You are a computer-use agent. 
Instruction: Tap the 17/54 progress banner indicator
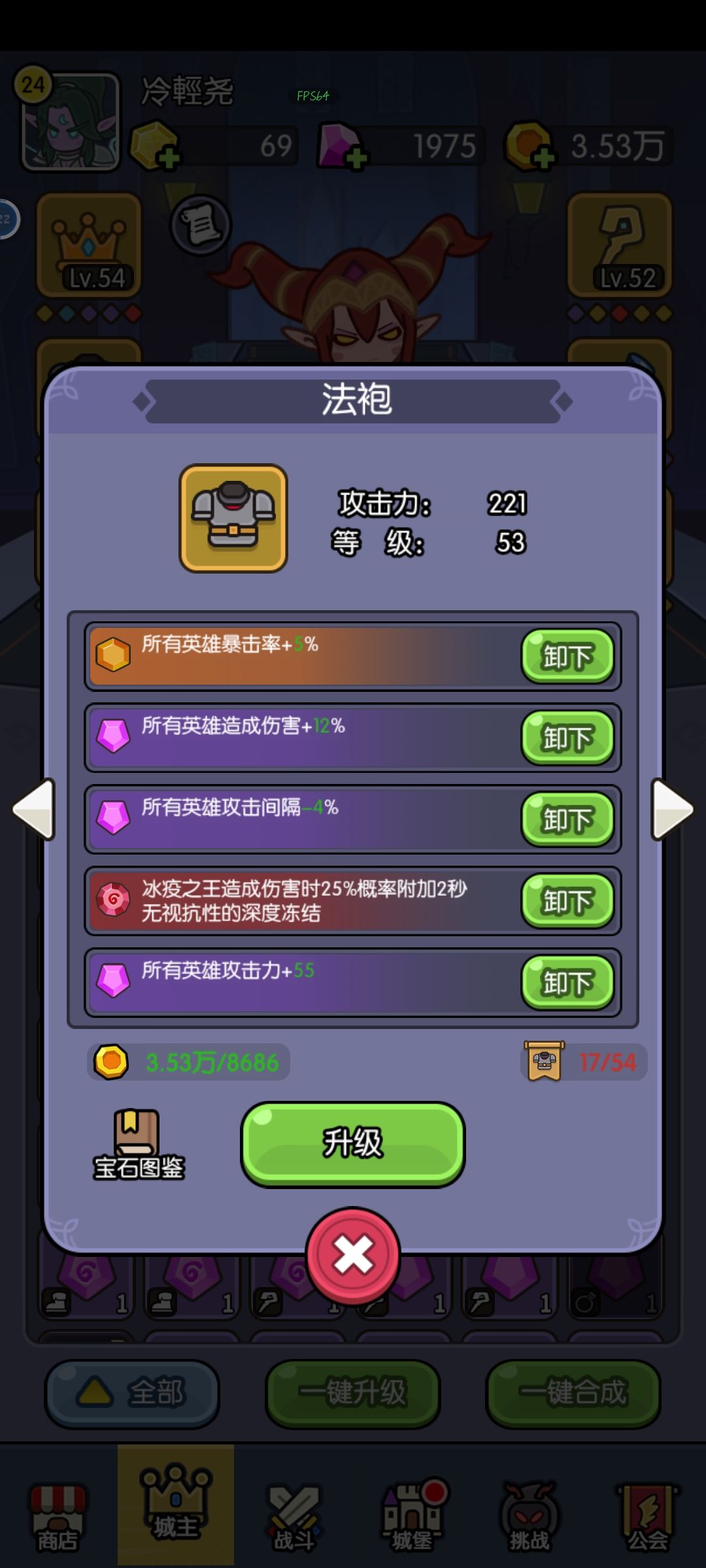582,1062
